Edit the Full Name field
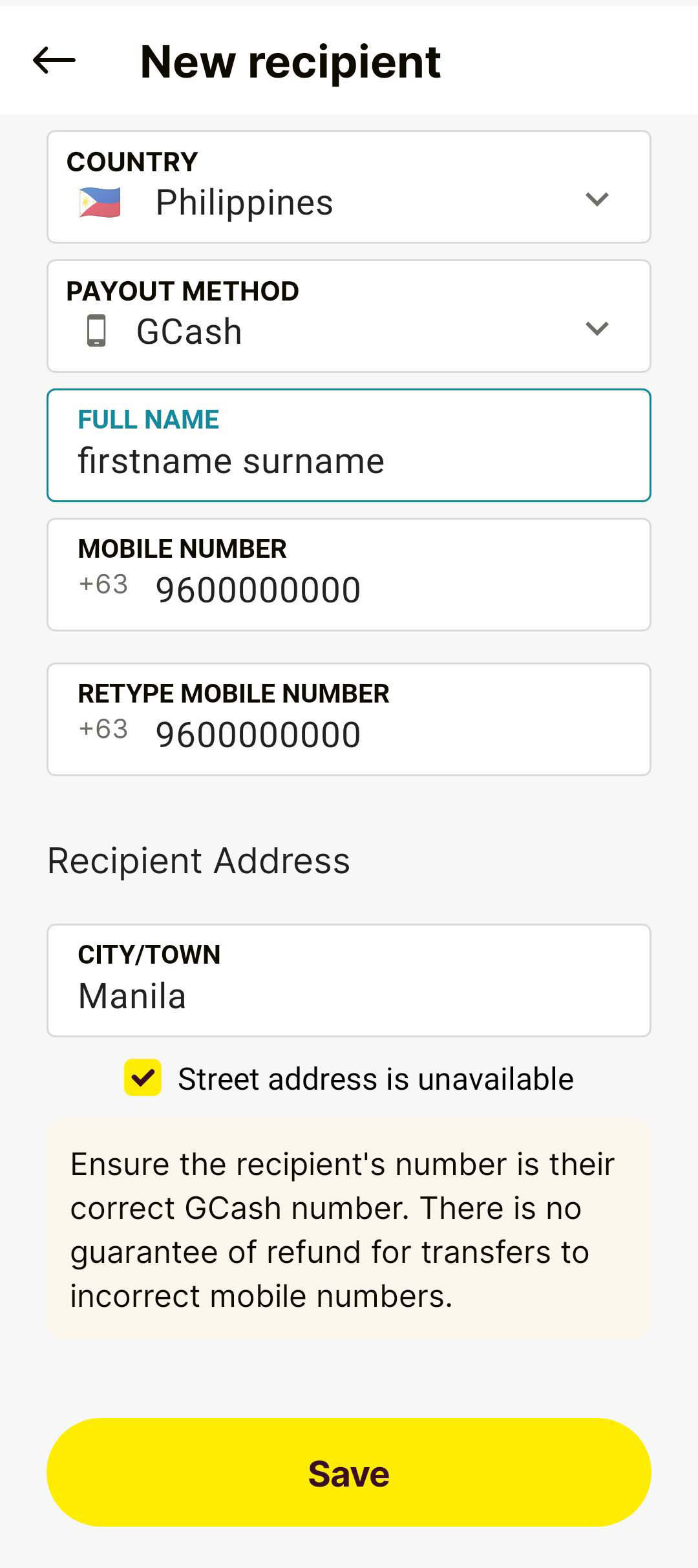698x1568 pixels. coord(348,446)
